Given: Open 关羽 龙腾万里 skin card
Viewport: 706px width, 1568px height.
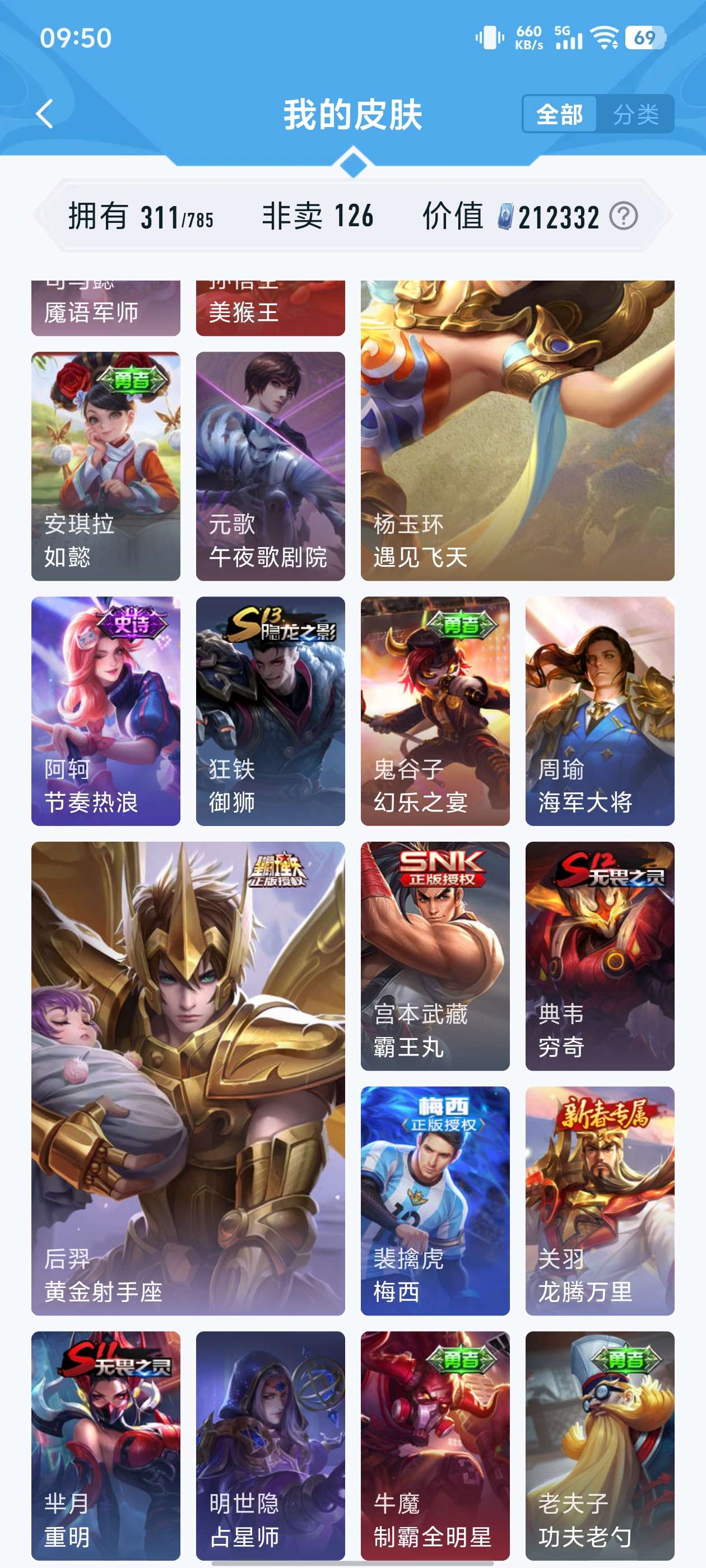Looking at the screenshot, I should tap(600, 1200).
